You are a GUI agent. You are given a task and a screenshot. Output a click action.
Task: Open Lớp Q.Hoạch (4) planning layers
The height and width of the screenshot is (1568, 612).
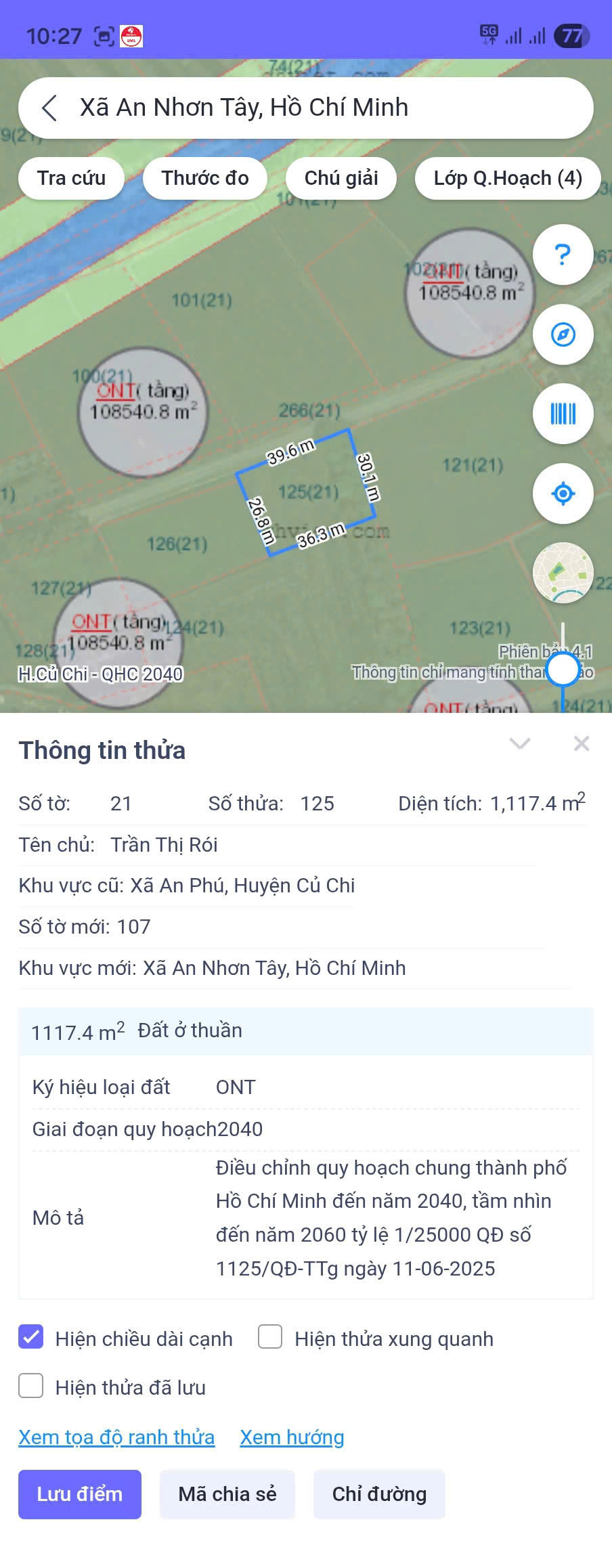point(508,178)
